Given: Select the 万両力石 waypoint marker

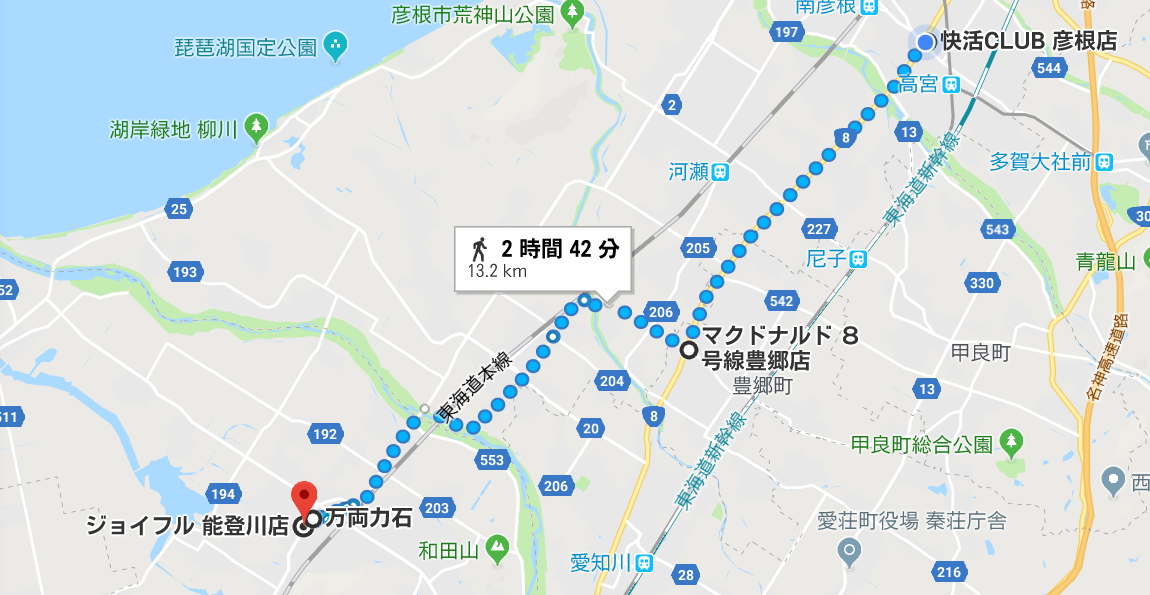Looking at the screenshot, I should 314,518.
